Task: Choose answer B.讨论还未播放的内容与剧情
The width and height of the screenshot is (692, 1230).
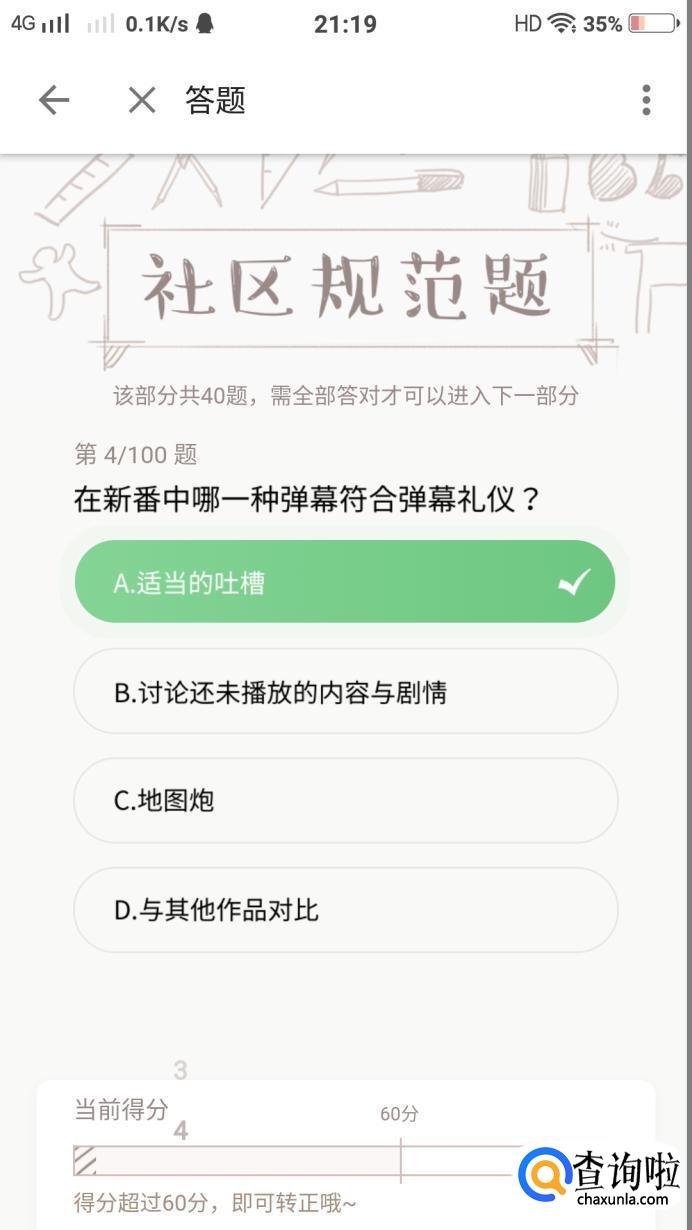Action: click(x=345, y=692)
